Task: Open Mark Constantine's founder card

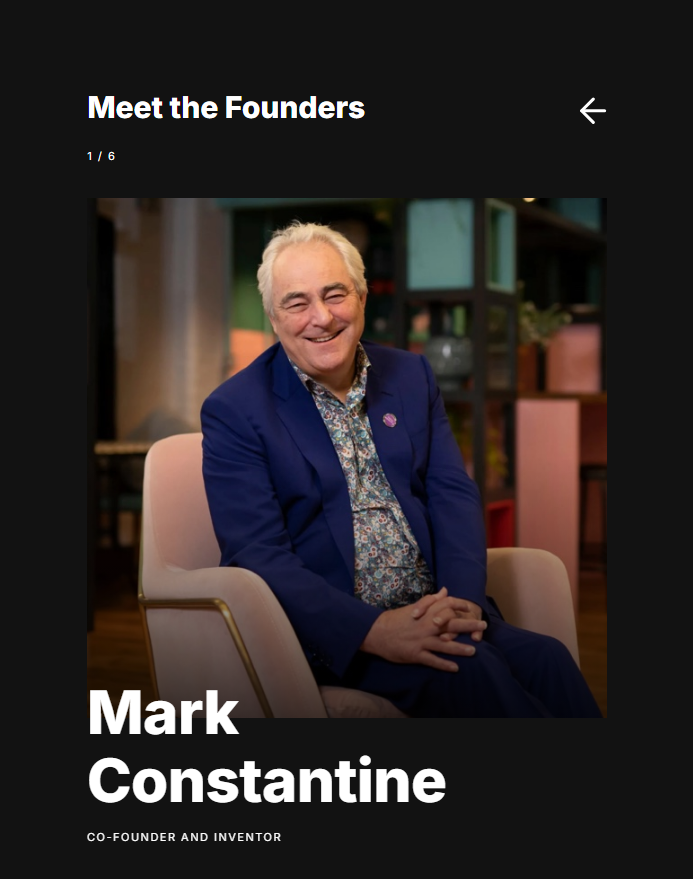Action: pos(346,457)
